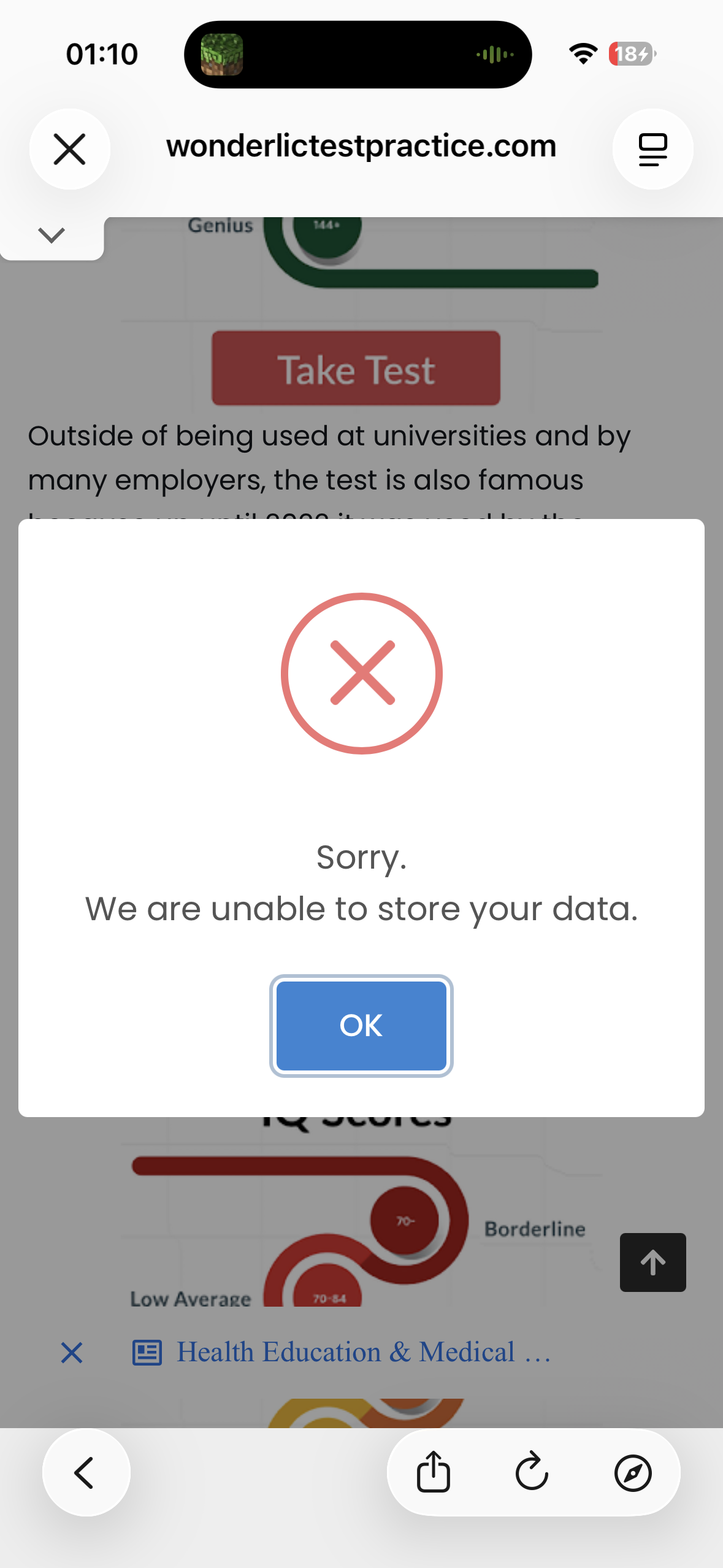Dismiss the error dialog with OK

click(x=361, y=1025)
